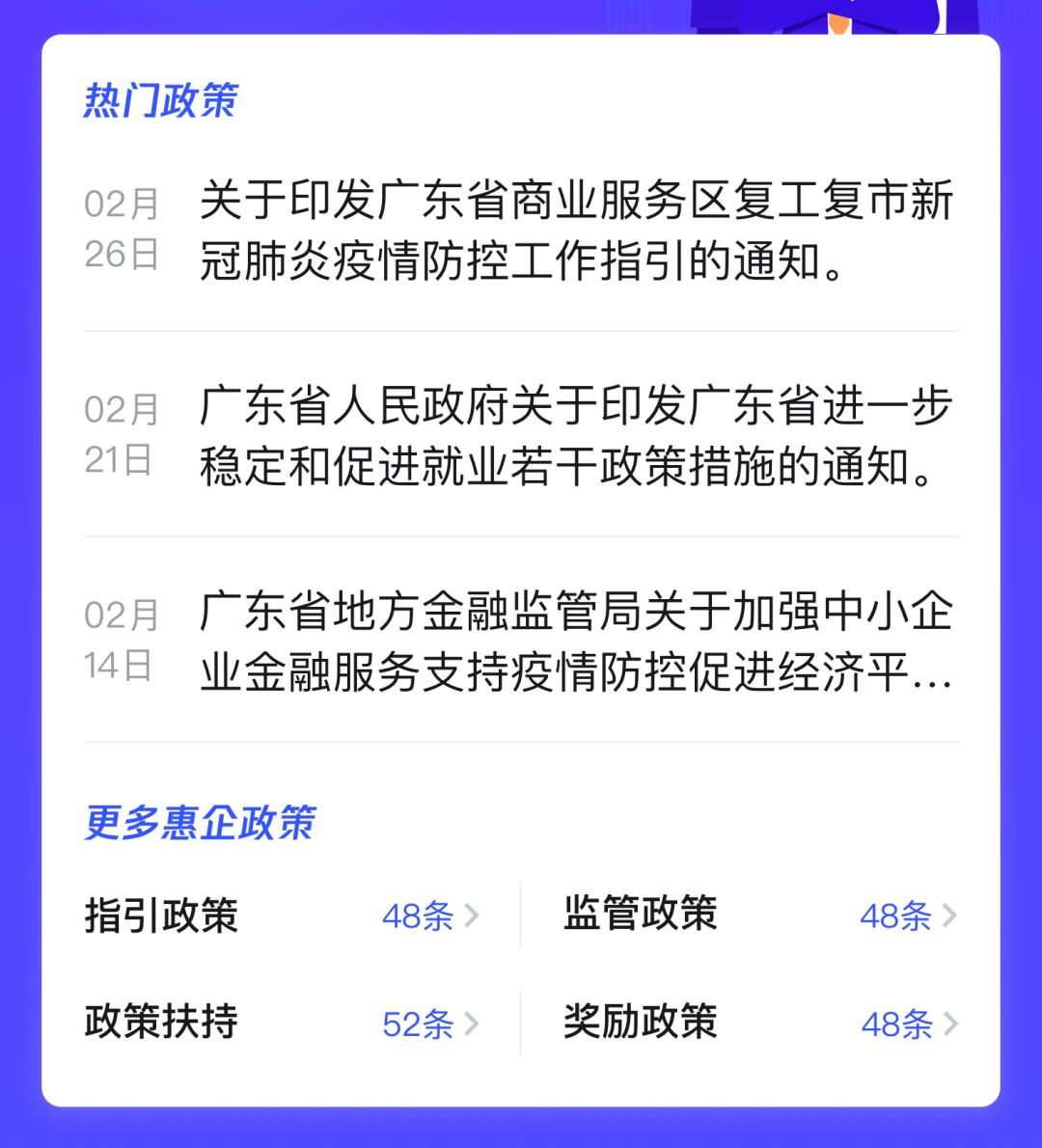Open the 02月14日 notice from 广东省地方金融监管局
Image resolution: width=1042 pixels, height=1148 pixels.
pos(575,641)
